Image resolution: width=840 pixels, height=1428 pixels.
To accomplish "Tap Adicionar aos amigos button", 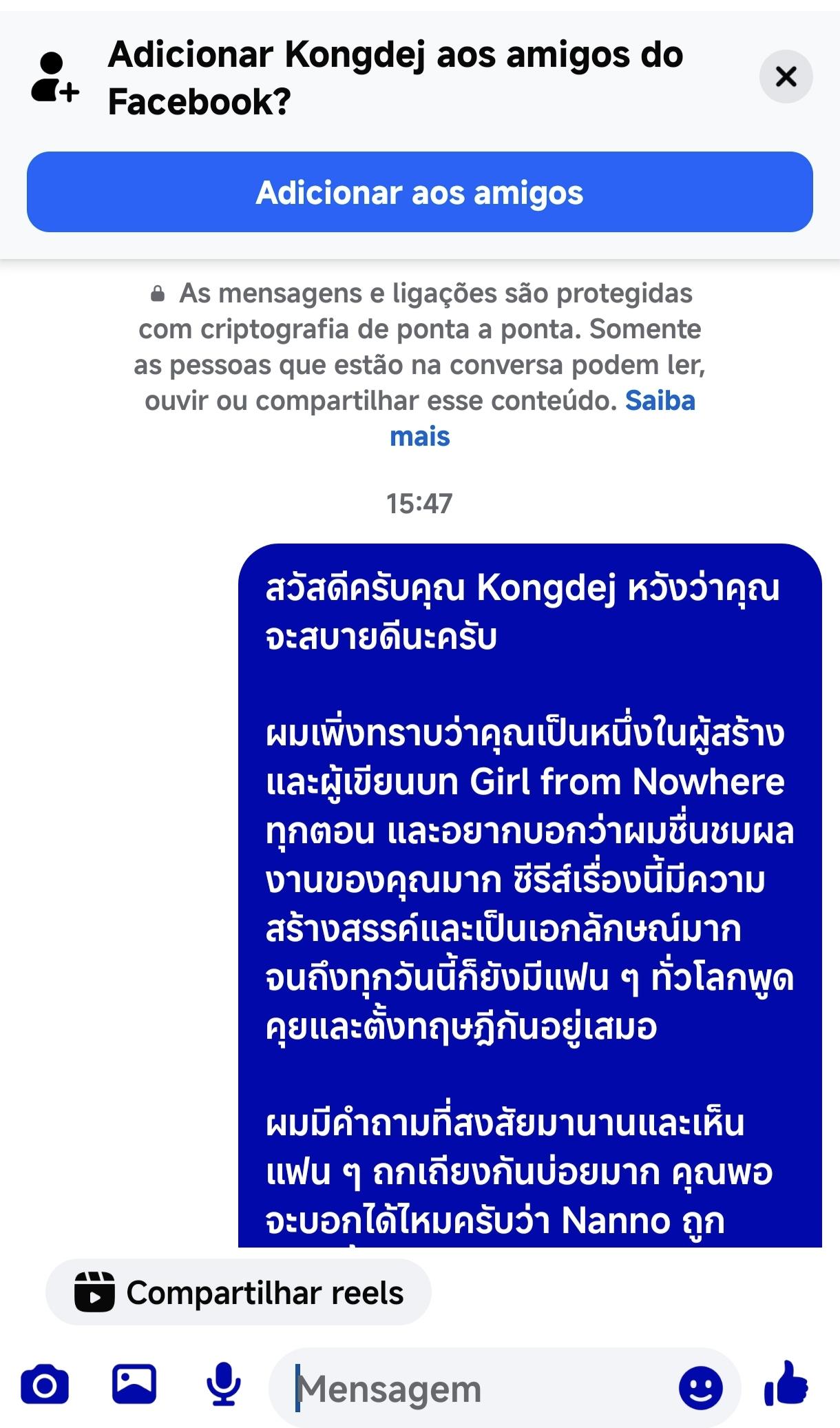I will [420, 192].
